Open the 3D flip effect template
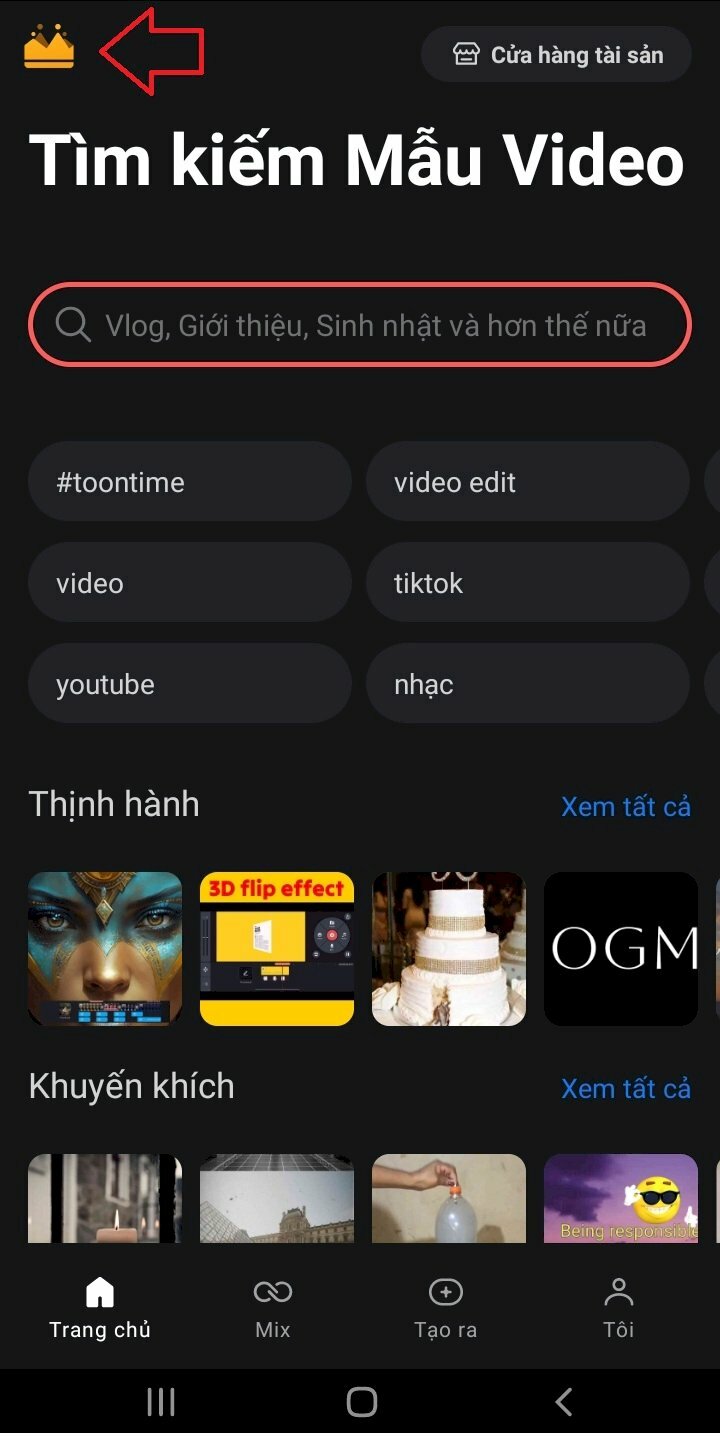Image resolution: width=720 pixels, height=1440 pixels. [x=277, y=948]
